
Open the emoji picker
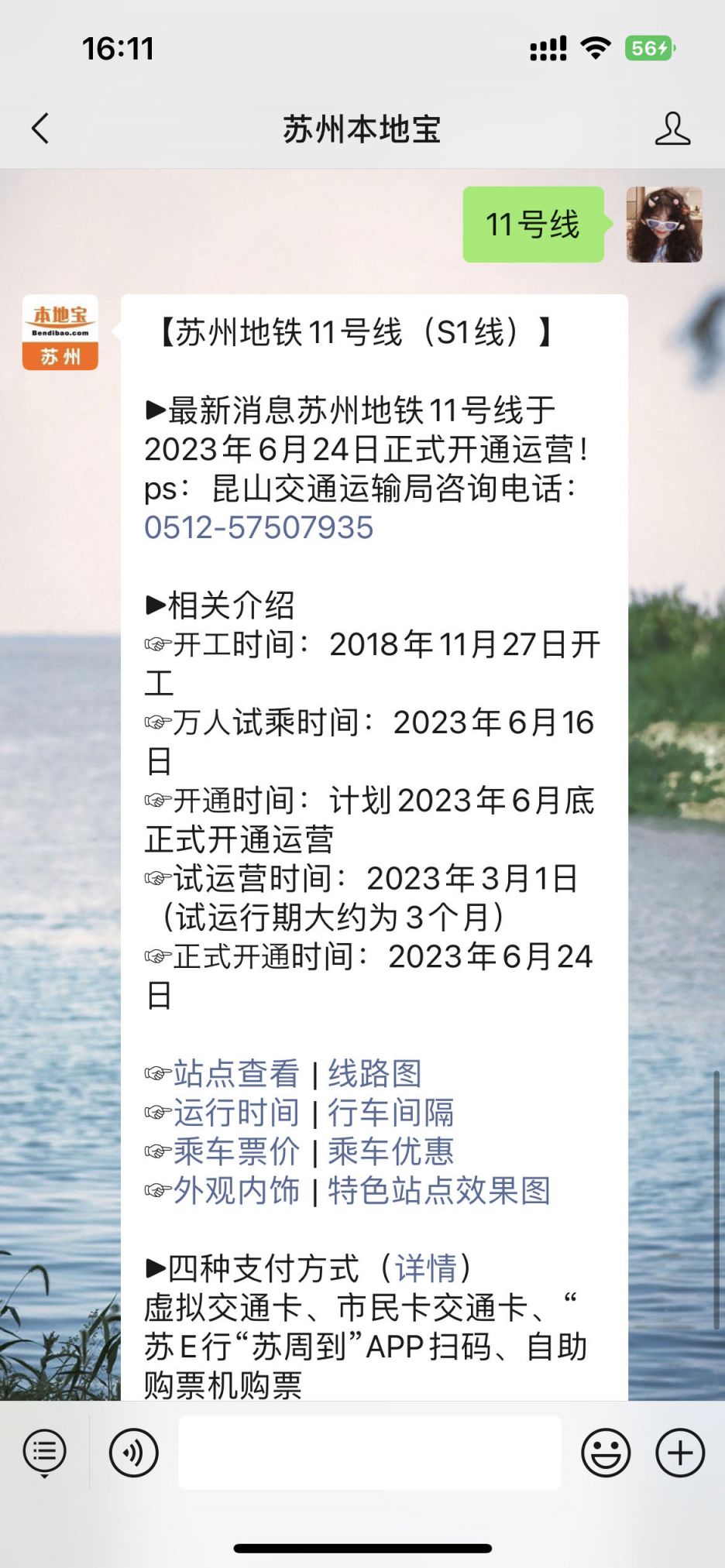(x=606, y=1453)
